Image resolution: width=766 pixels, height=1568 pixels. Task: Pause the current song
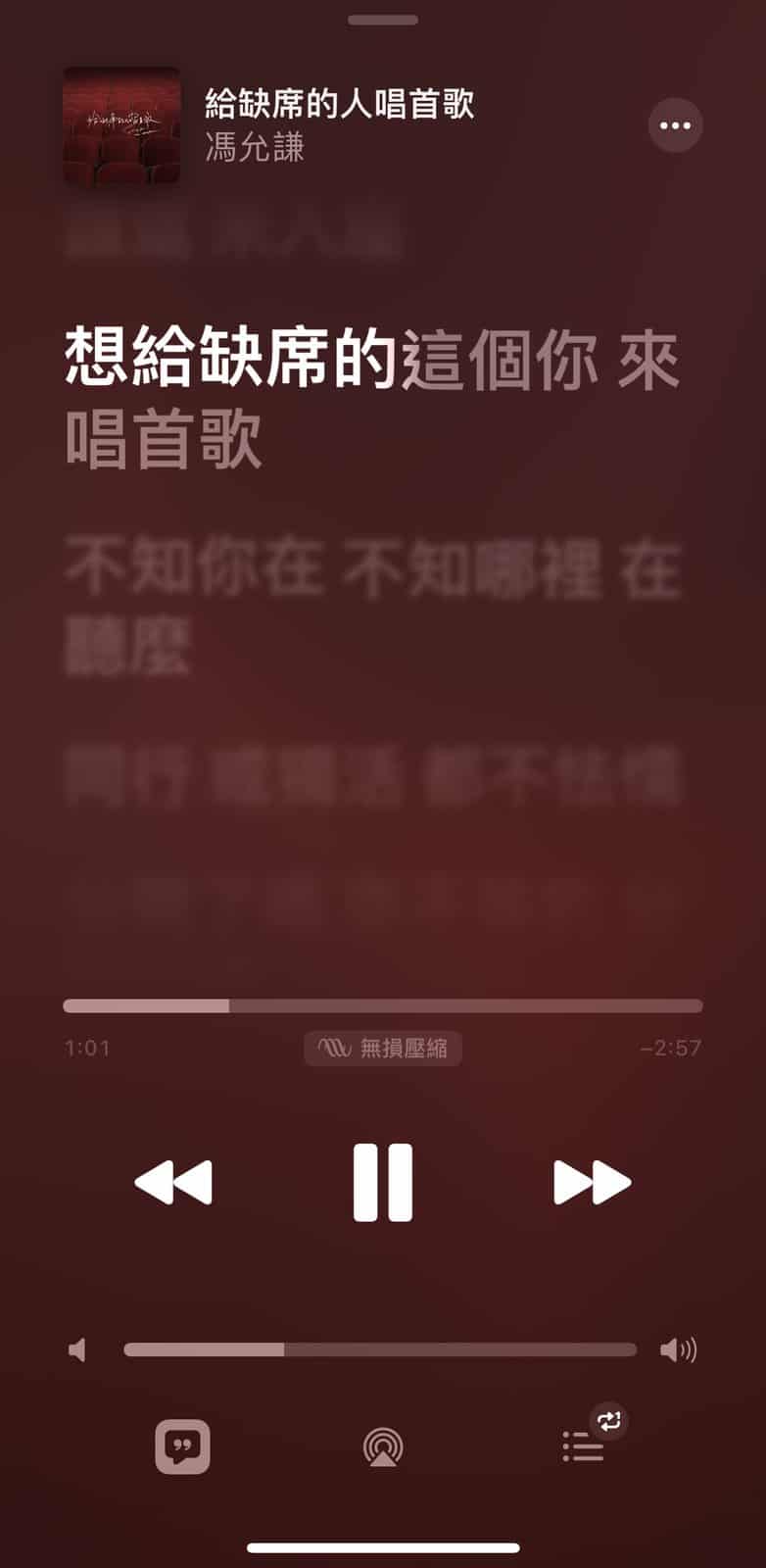[383, 1182]
